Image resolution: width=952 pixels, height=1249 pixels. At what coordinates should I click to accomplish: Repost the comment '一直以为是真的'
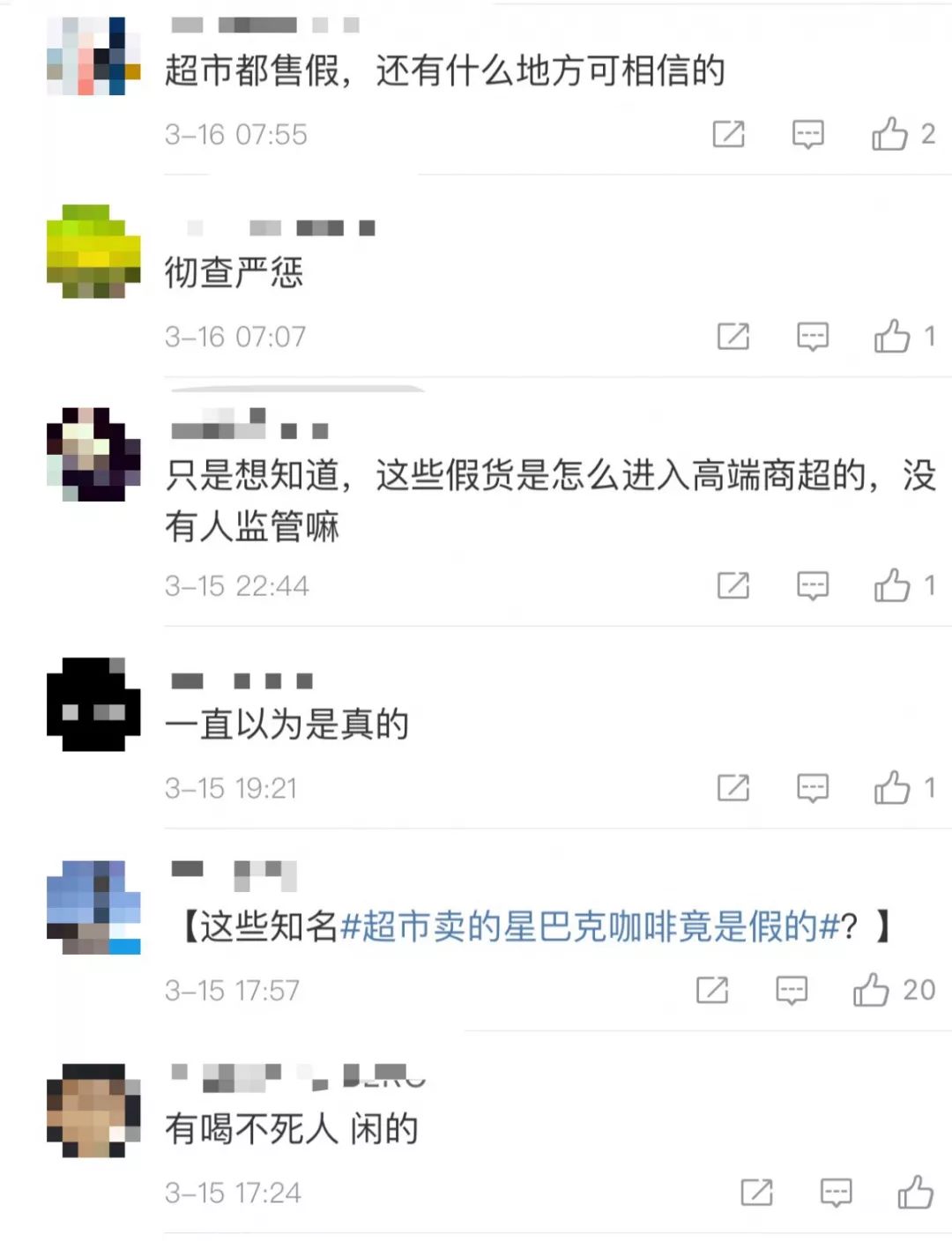pyautogui.click(x=733, y=787)
